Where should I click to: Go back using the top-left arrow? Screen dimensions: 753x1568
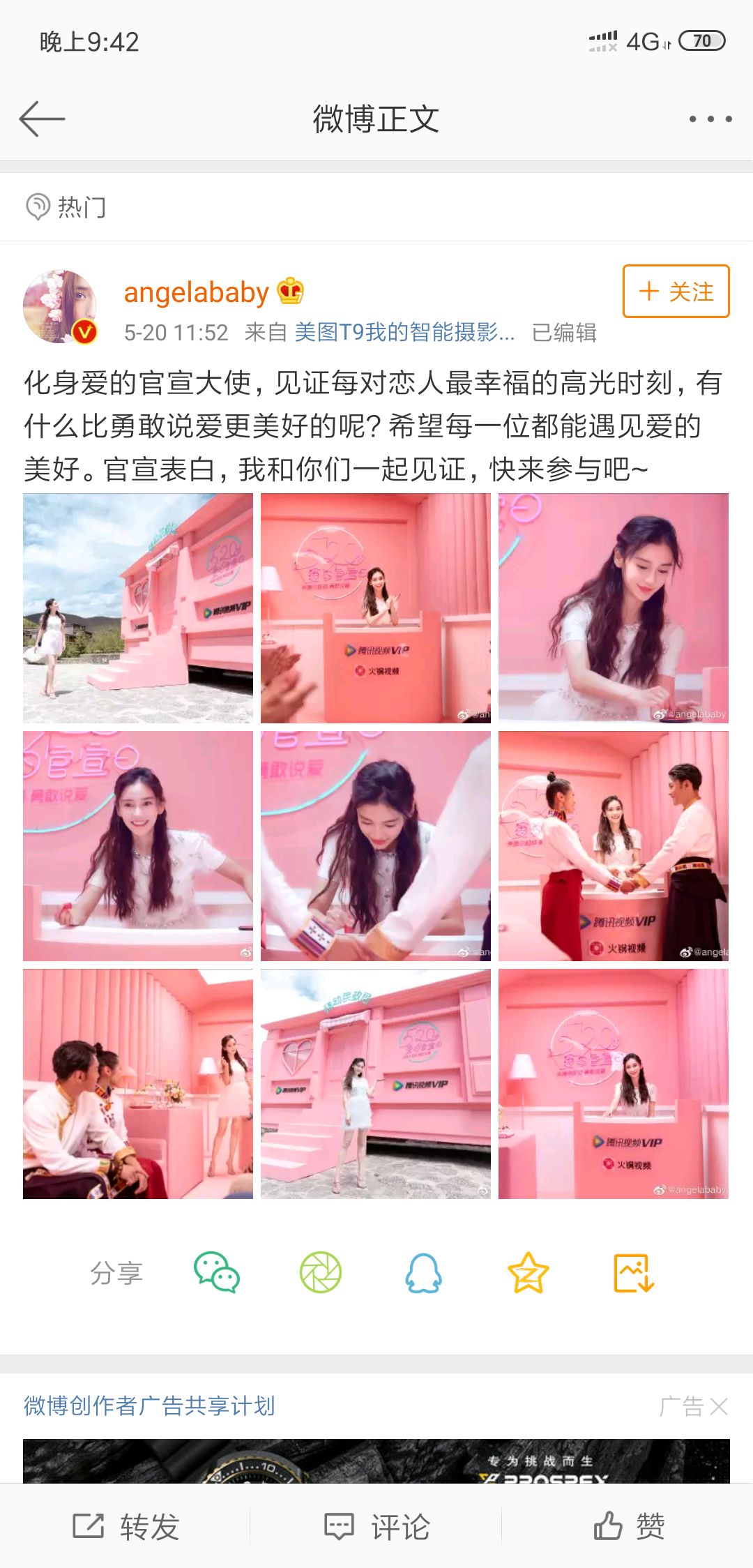42,119
